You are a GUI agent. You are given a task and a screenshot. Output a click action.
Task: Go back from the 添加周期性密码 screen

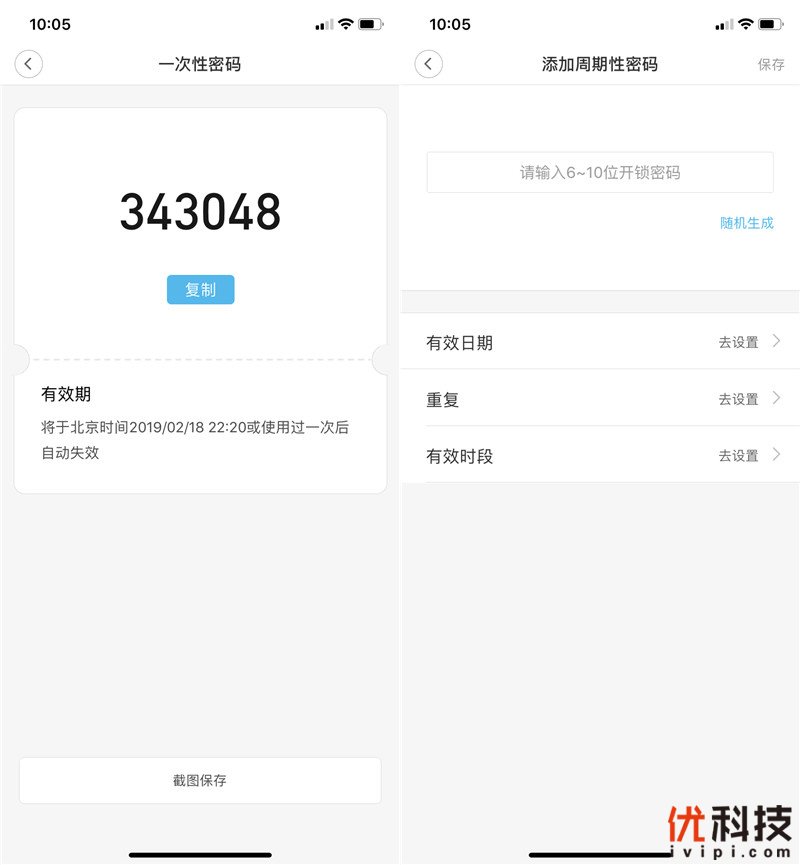pos(428,64)
